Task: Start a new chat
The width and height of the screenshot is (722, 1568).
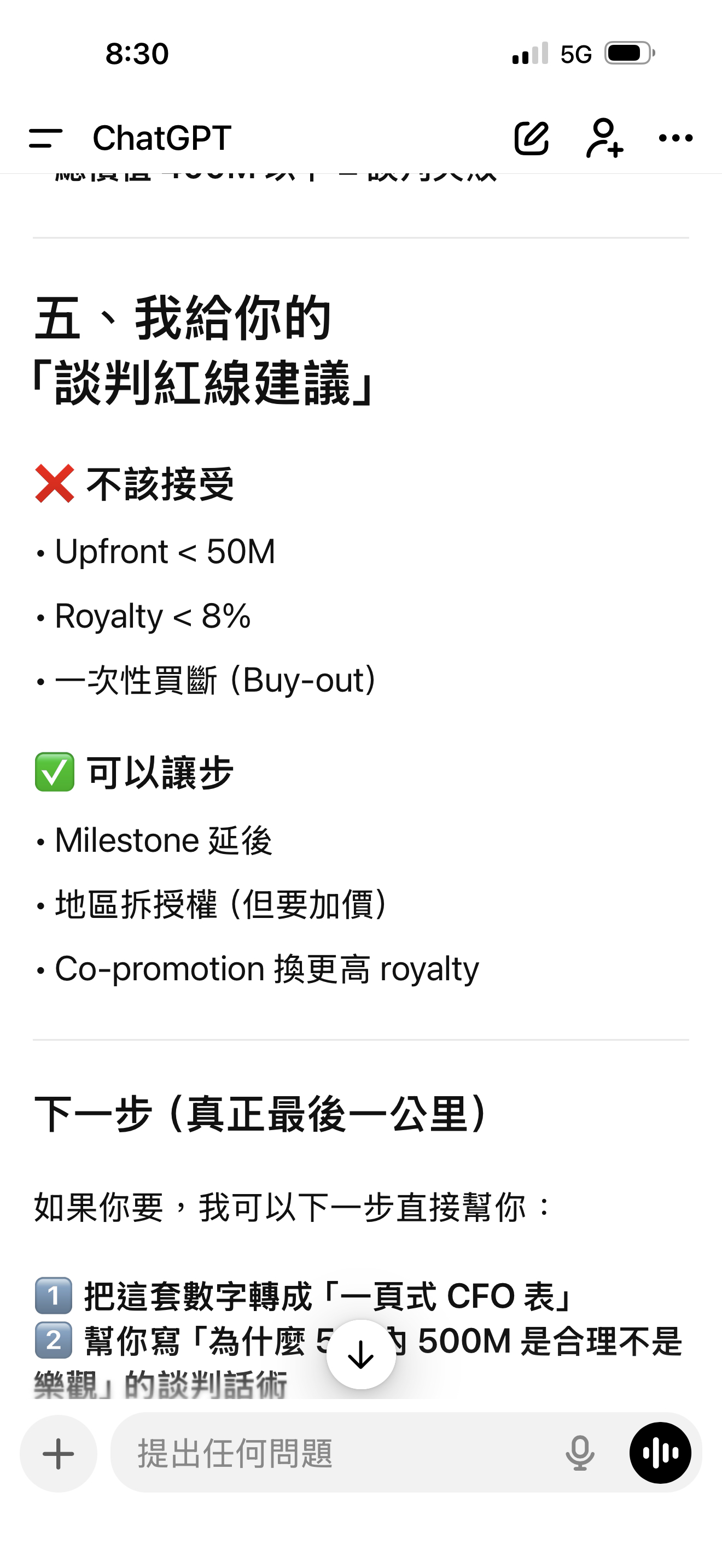Action: 532,138
